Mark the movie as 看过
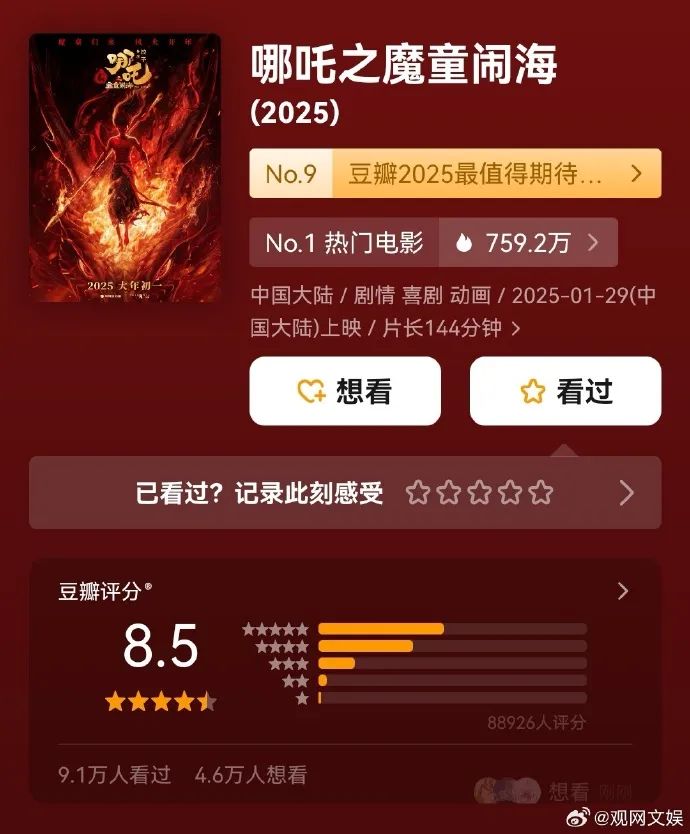The height and width of the screenshot is (834, 690). point(566,391)
